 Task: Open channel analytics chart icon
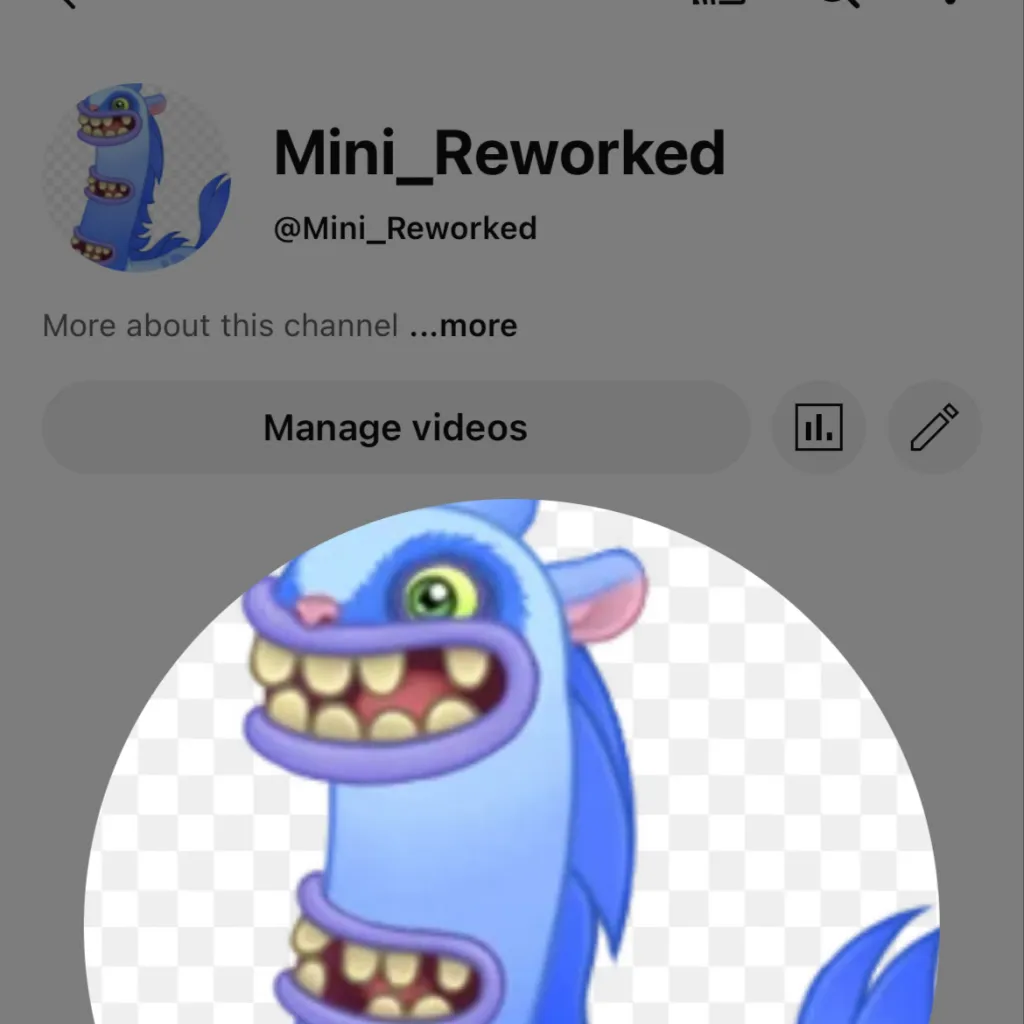(818, 428)
